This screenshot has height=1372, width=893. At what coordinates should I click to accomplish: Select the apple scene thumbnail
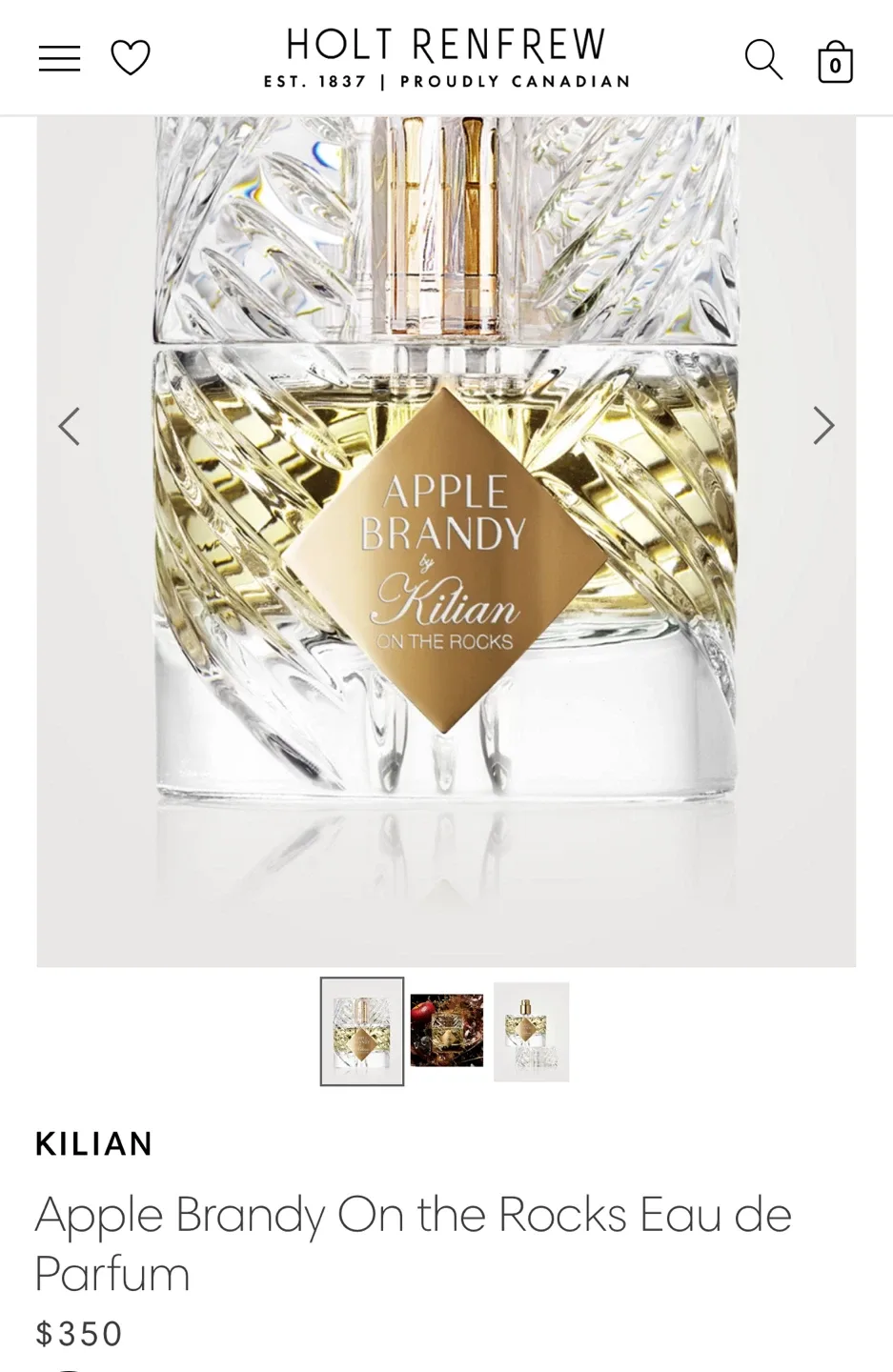[445, 1031]
